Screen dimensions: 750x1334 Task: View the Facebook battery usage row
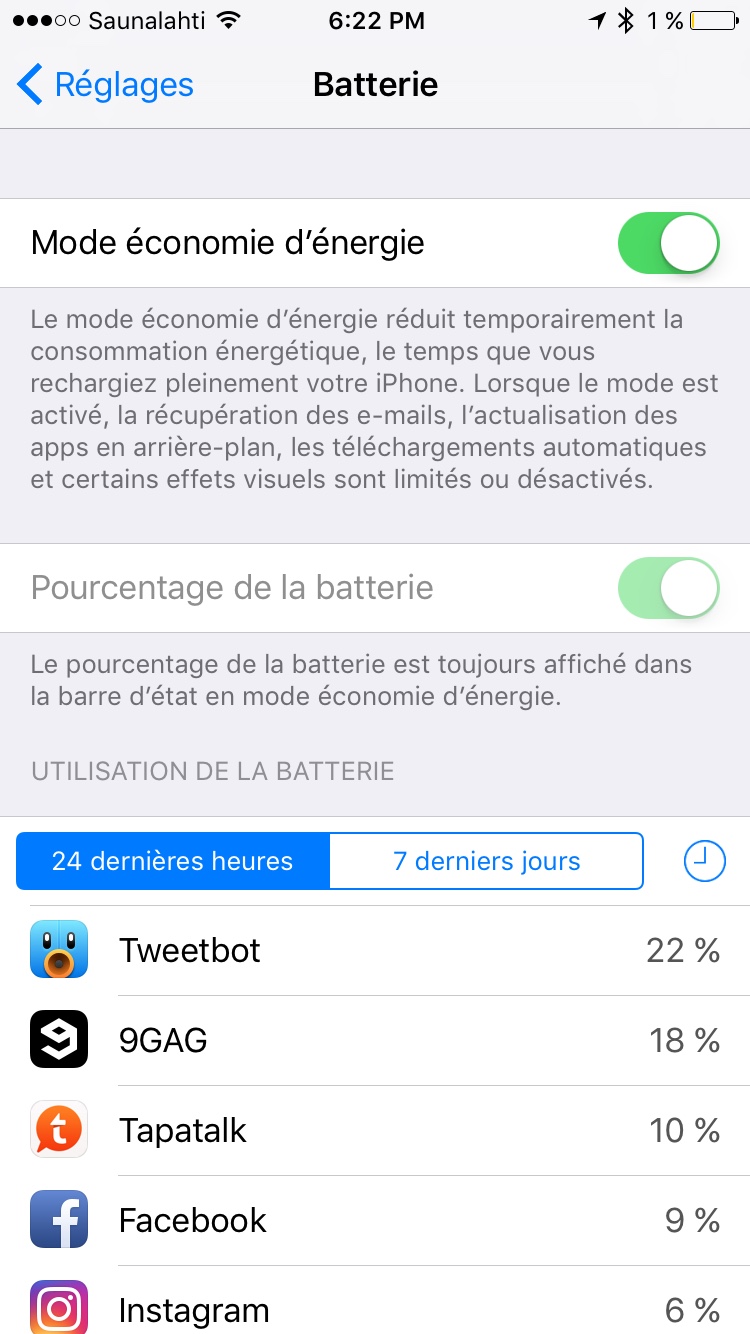click(x=375, y=1220)
